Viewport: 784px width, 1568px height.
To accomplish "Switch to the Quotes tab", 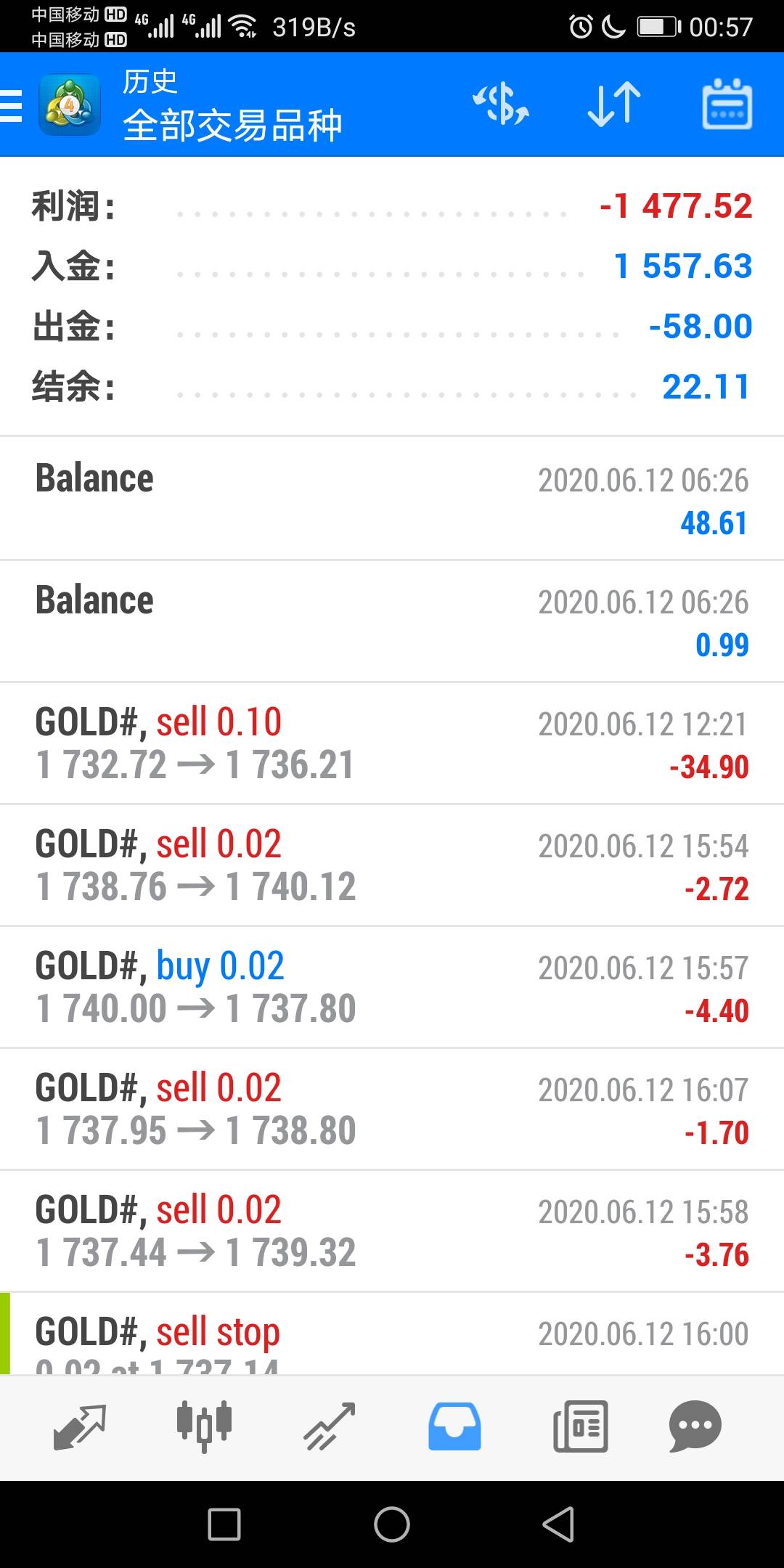I will [x=80, y=1426].
